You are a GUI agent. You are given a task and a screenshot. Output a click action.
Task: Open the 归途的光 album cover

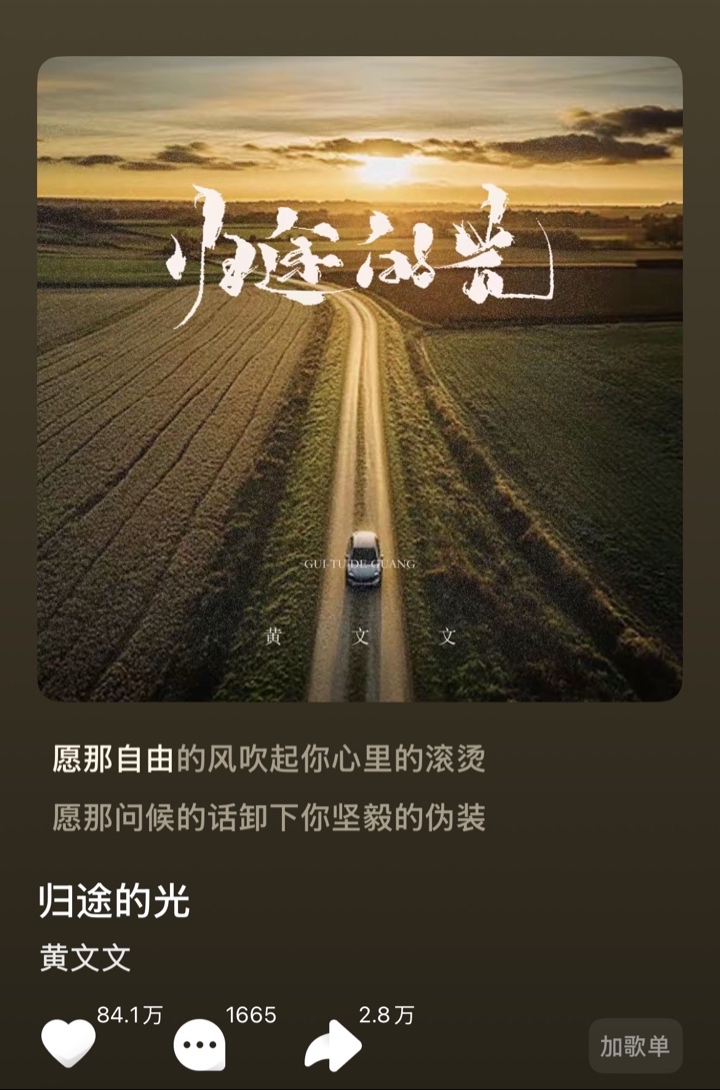coord(360,378)
